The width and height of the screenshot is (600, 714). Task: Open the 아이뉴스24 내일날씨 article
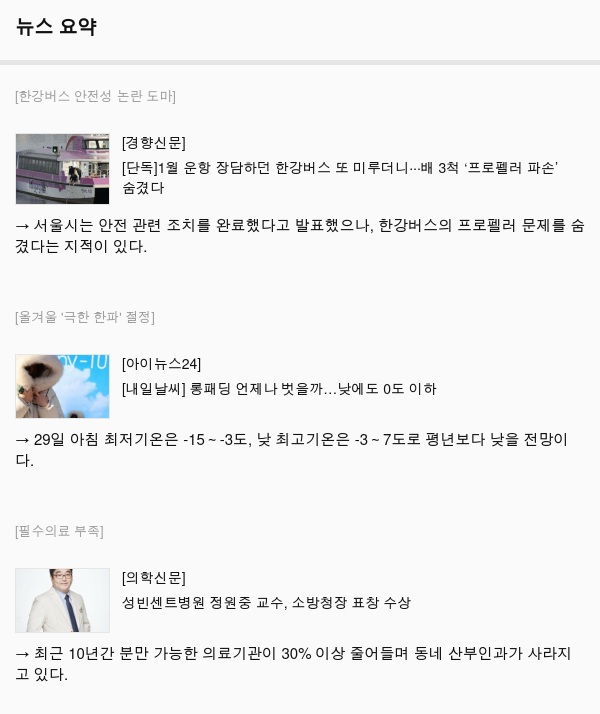coord(279,389)
